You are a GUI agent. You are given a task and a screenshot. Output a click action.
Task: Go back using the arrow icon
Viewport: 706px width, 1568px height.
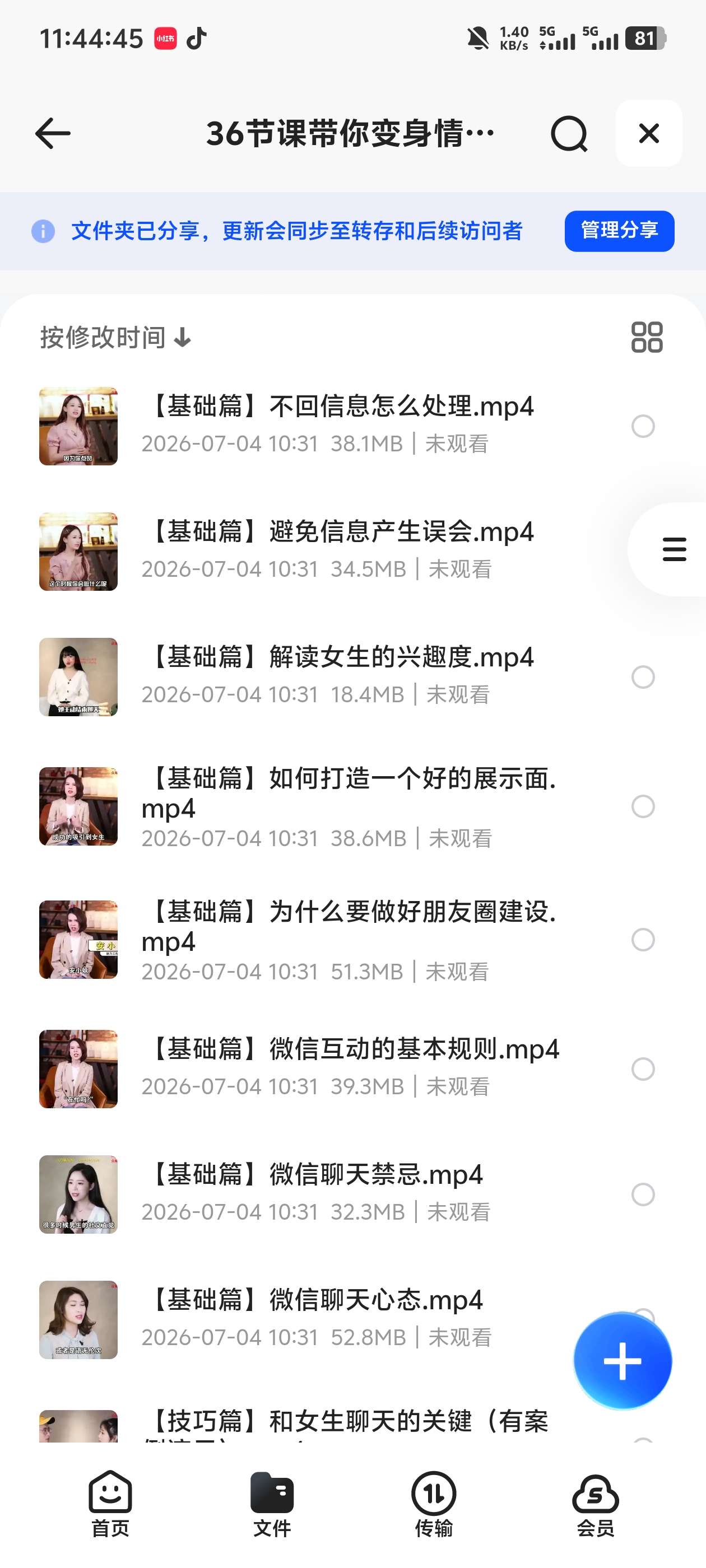tap(53, 133)
